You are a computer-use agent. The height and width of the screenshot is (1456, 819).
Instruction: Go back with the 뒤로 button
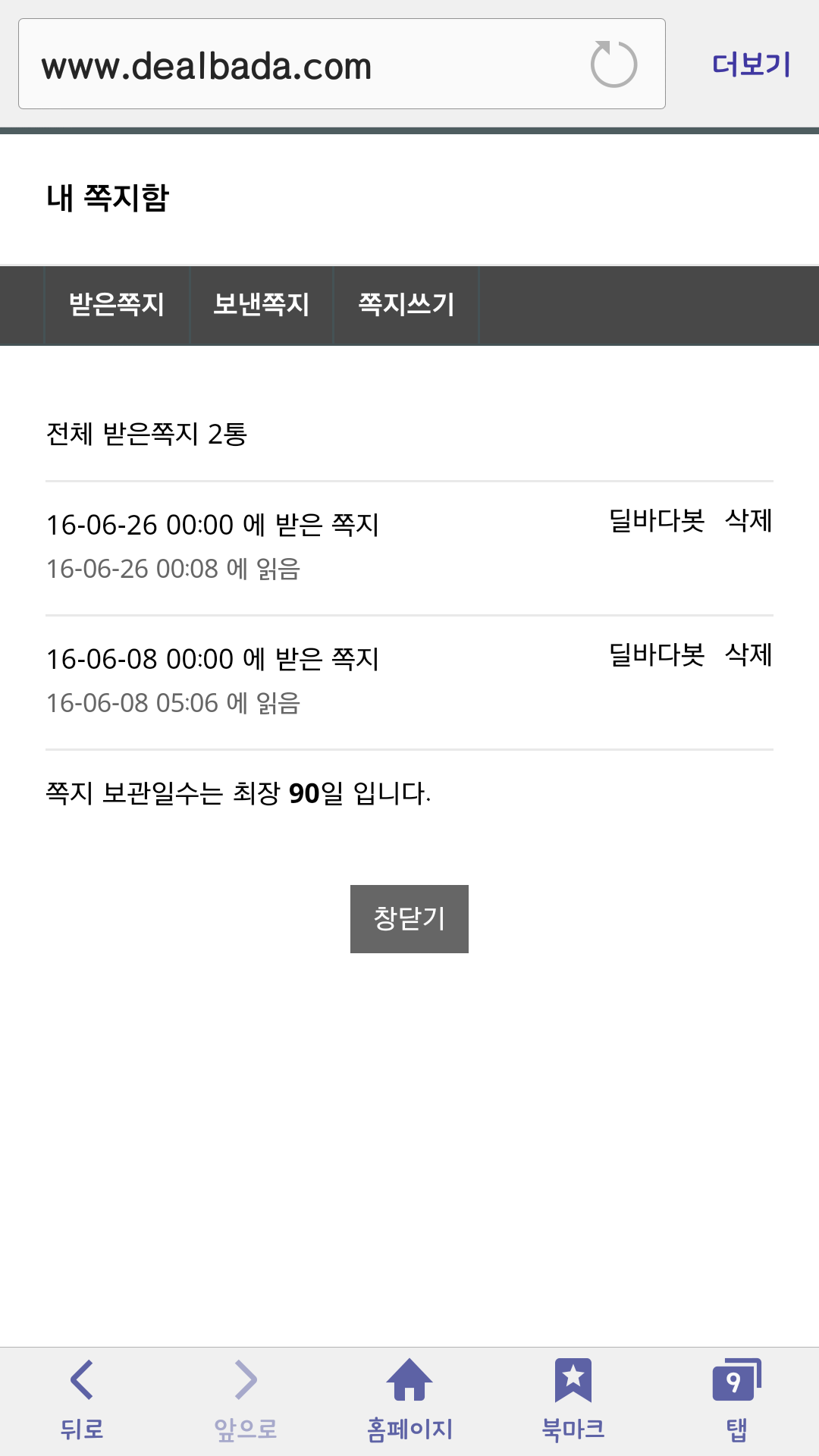(x=82, y=1400)
